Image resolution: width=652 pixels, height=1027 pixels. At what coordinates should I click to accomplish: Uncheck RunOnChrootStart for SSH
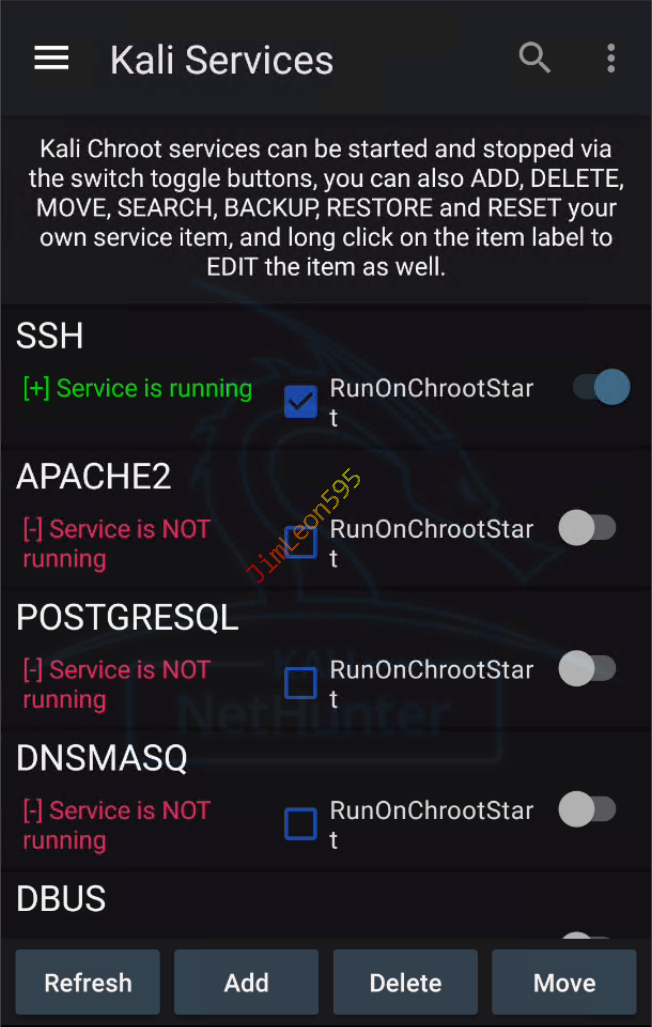(301, 401)
